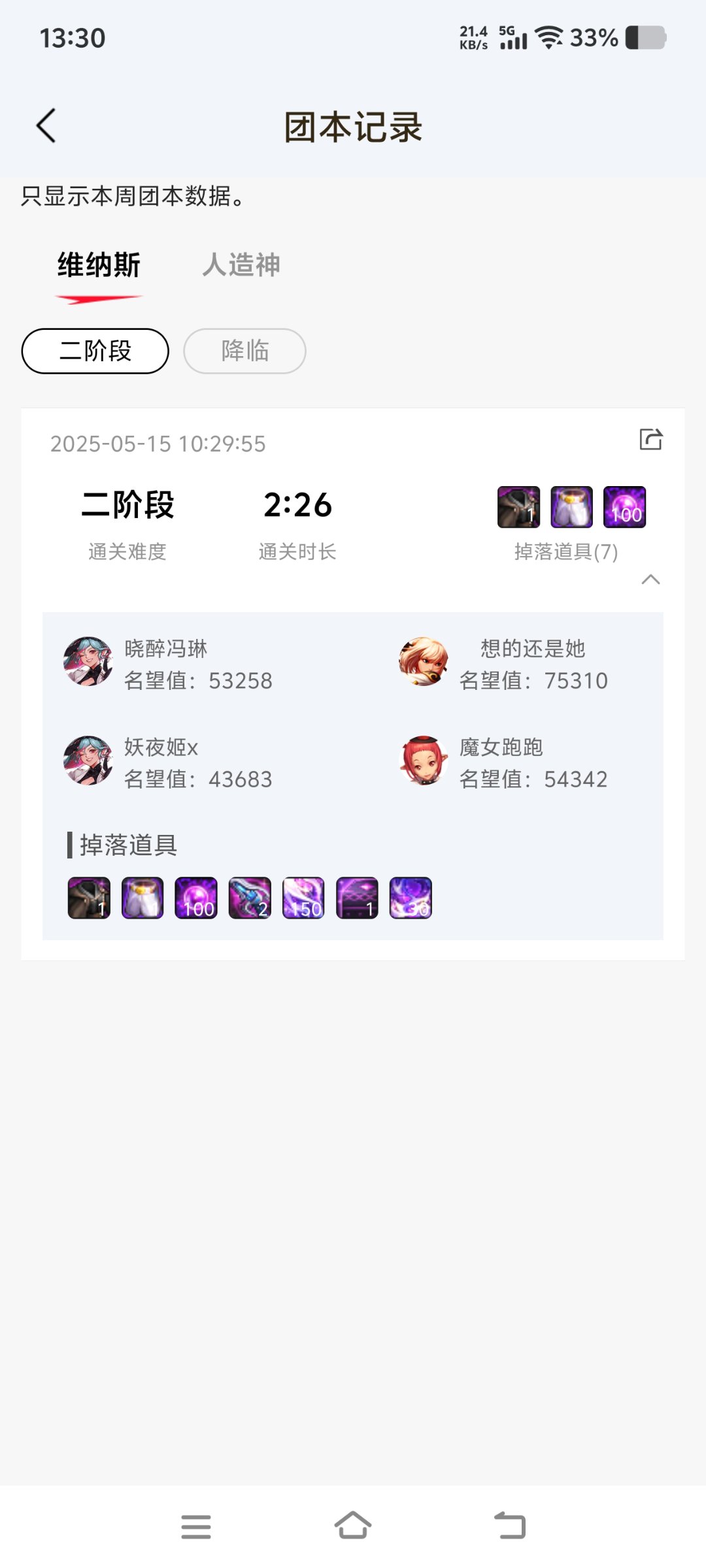
Task: Open player 想的还是她's avatar
Action: 424,662
